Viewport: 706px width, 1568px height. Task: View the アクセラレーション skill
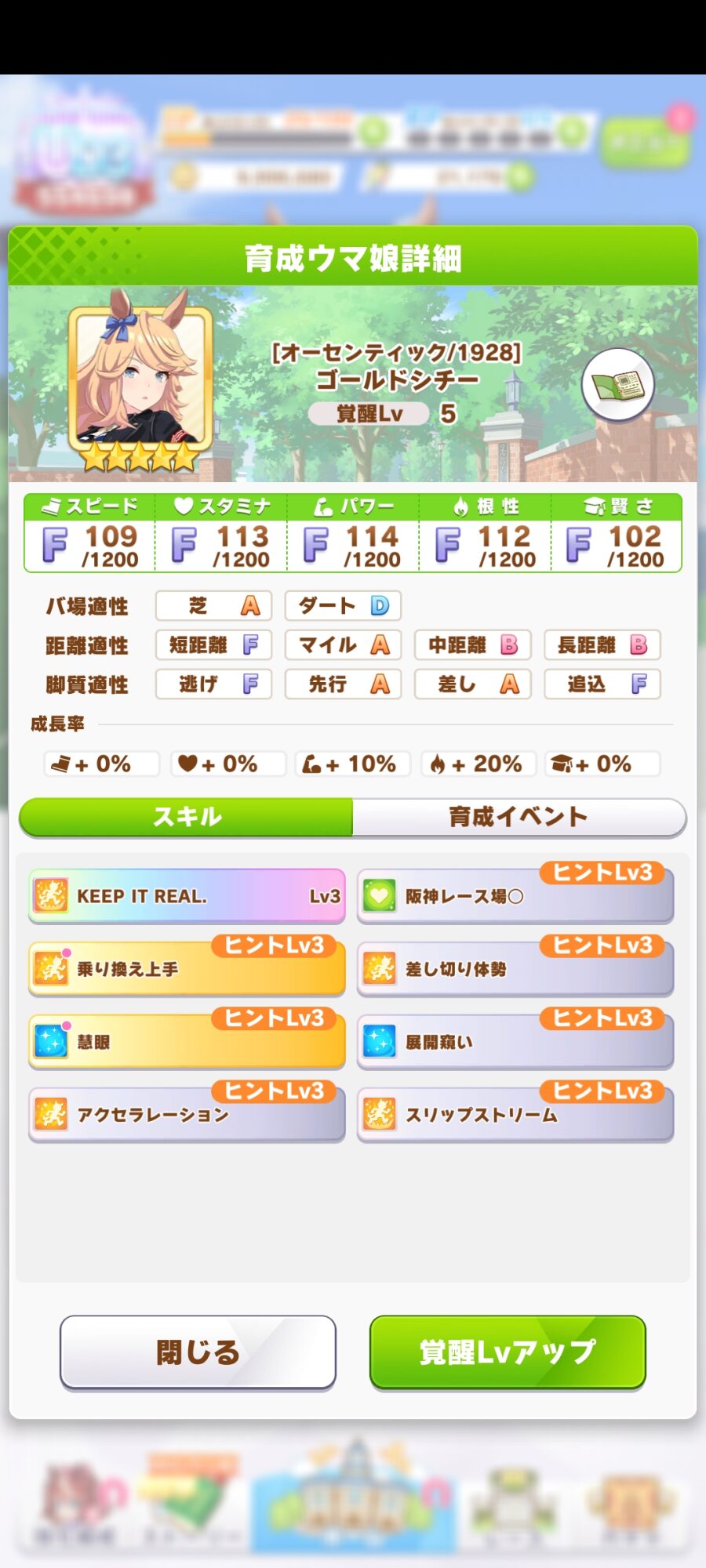tap(187, 1115)
